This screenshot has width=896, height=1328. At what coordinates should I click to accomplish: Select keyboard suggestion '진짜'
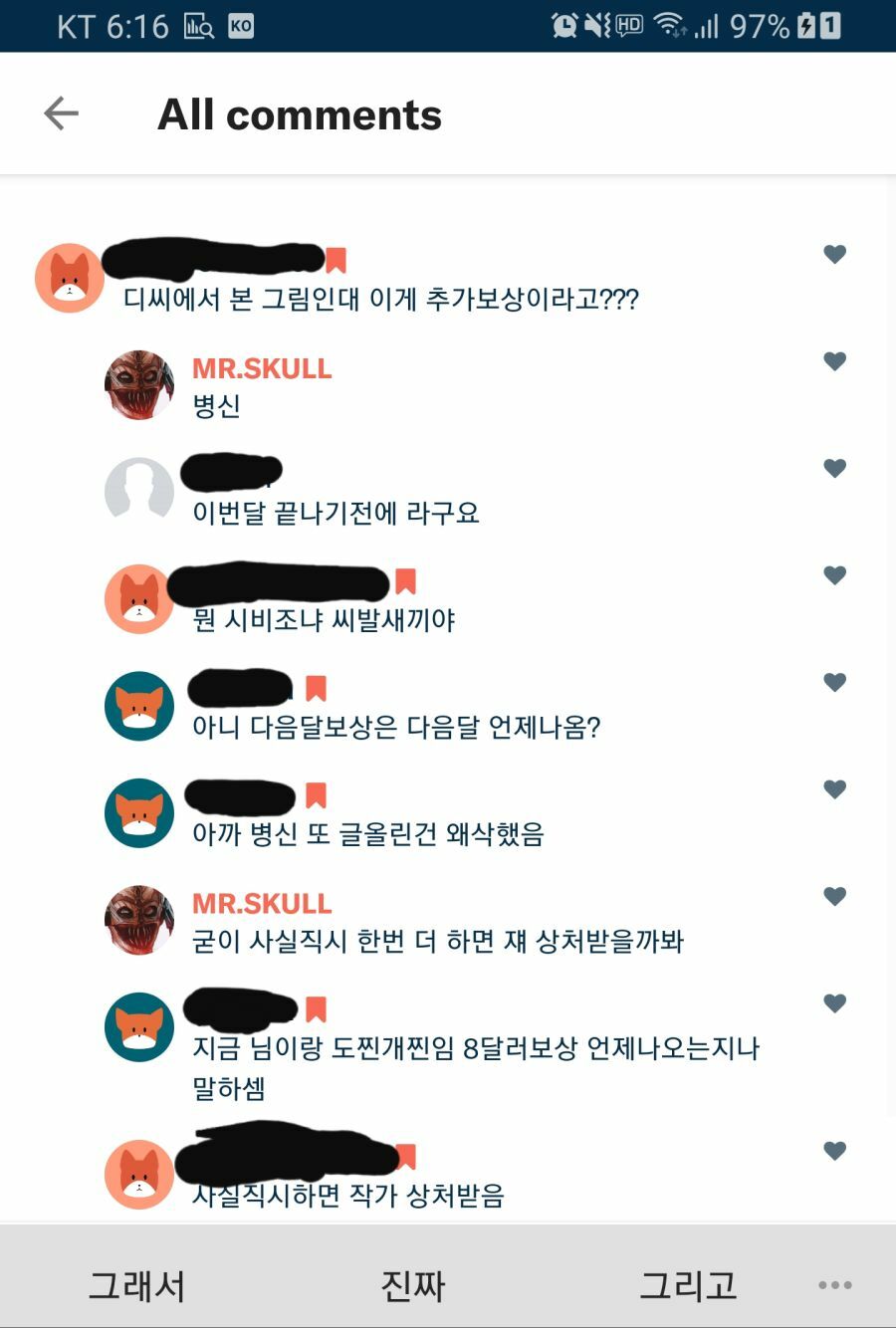tap(412, 1285)
